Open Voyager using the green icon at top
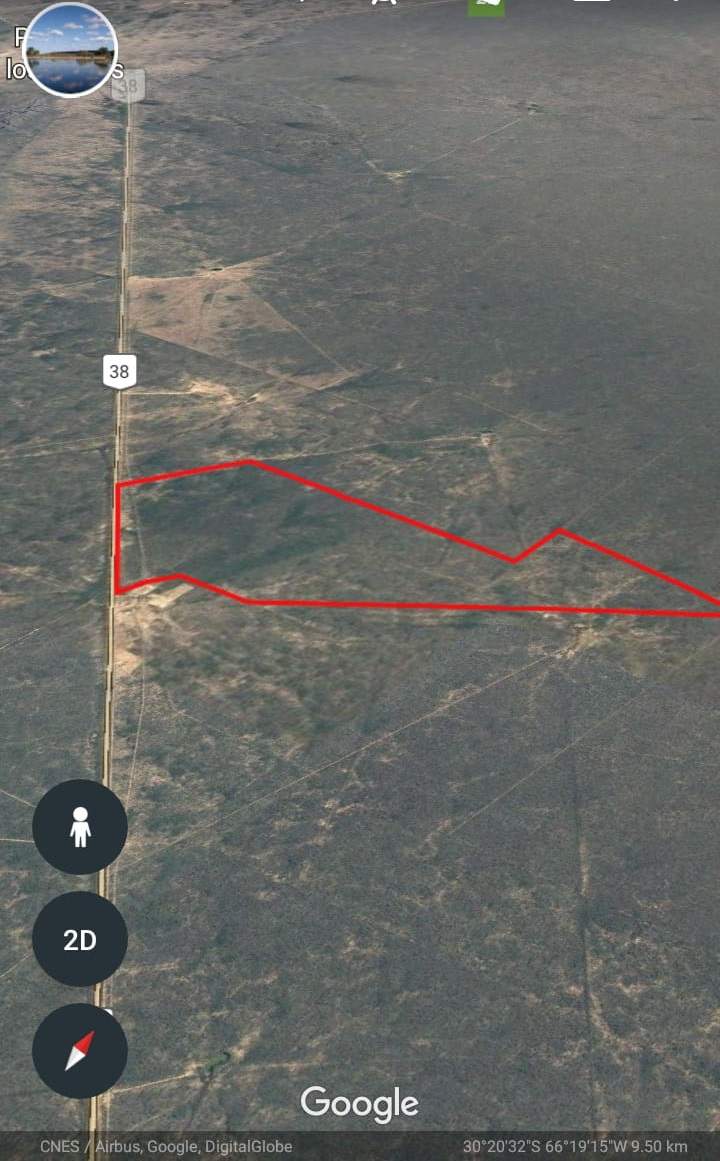720x1161 pixels. click(487, 8)
